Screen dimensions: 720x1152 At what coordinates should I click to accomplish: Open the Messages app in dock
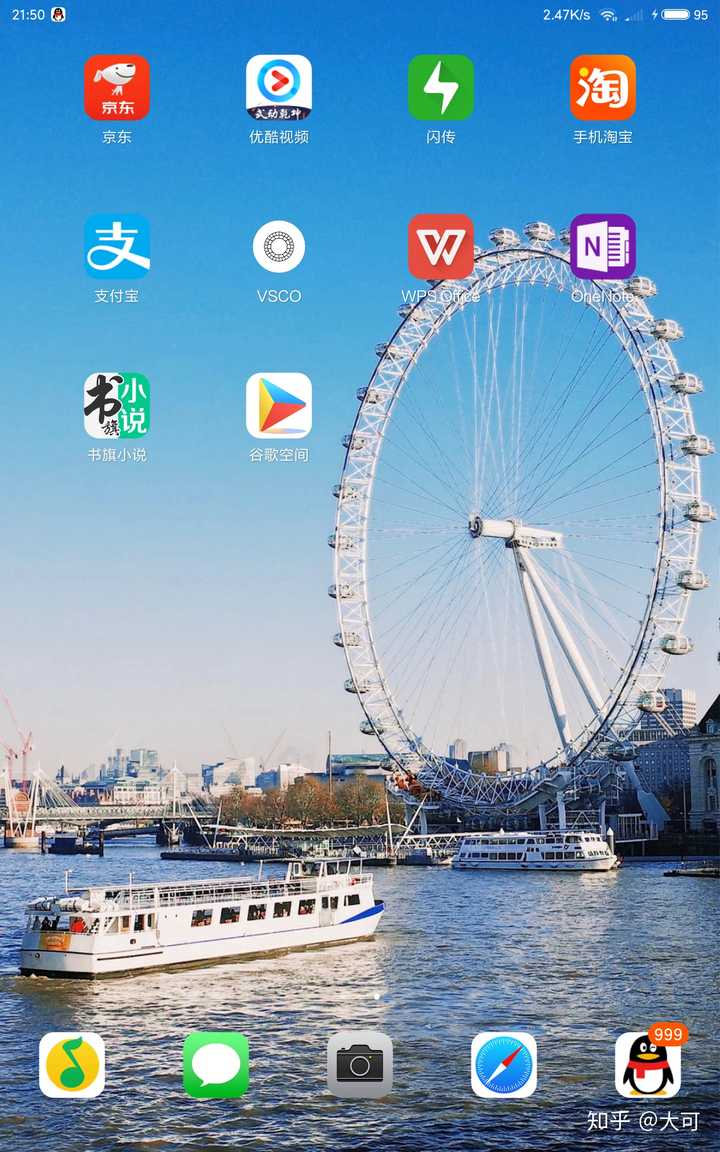216,1065
